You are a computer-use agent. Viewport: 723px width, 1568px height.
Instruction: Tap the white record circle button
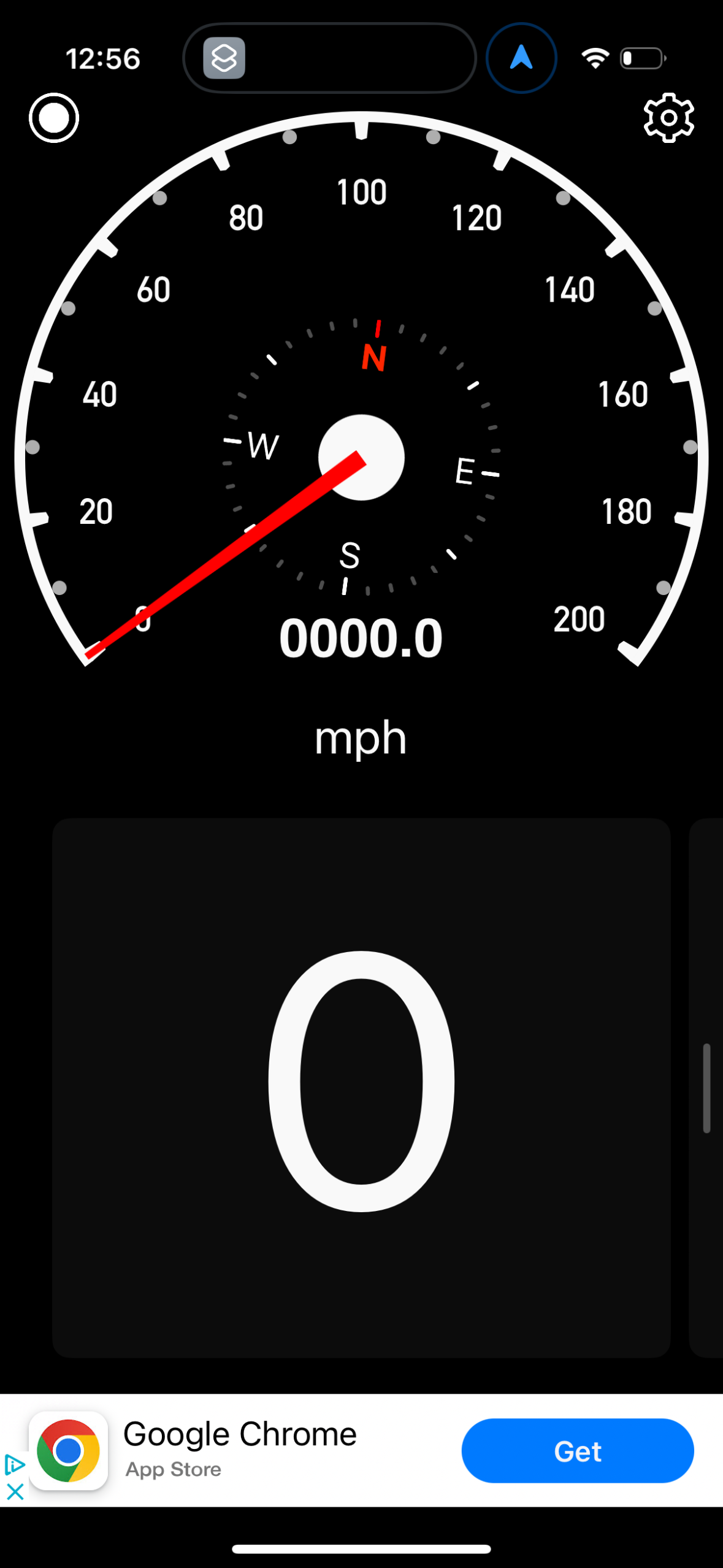coord(53,117)
